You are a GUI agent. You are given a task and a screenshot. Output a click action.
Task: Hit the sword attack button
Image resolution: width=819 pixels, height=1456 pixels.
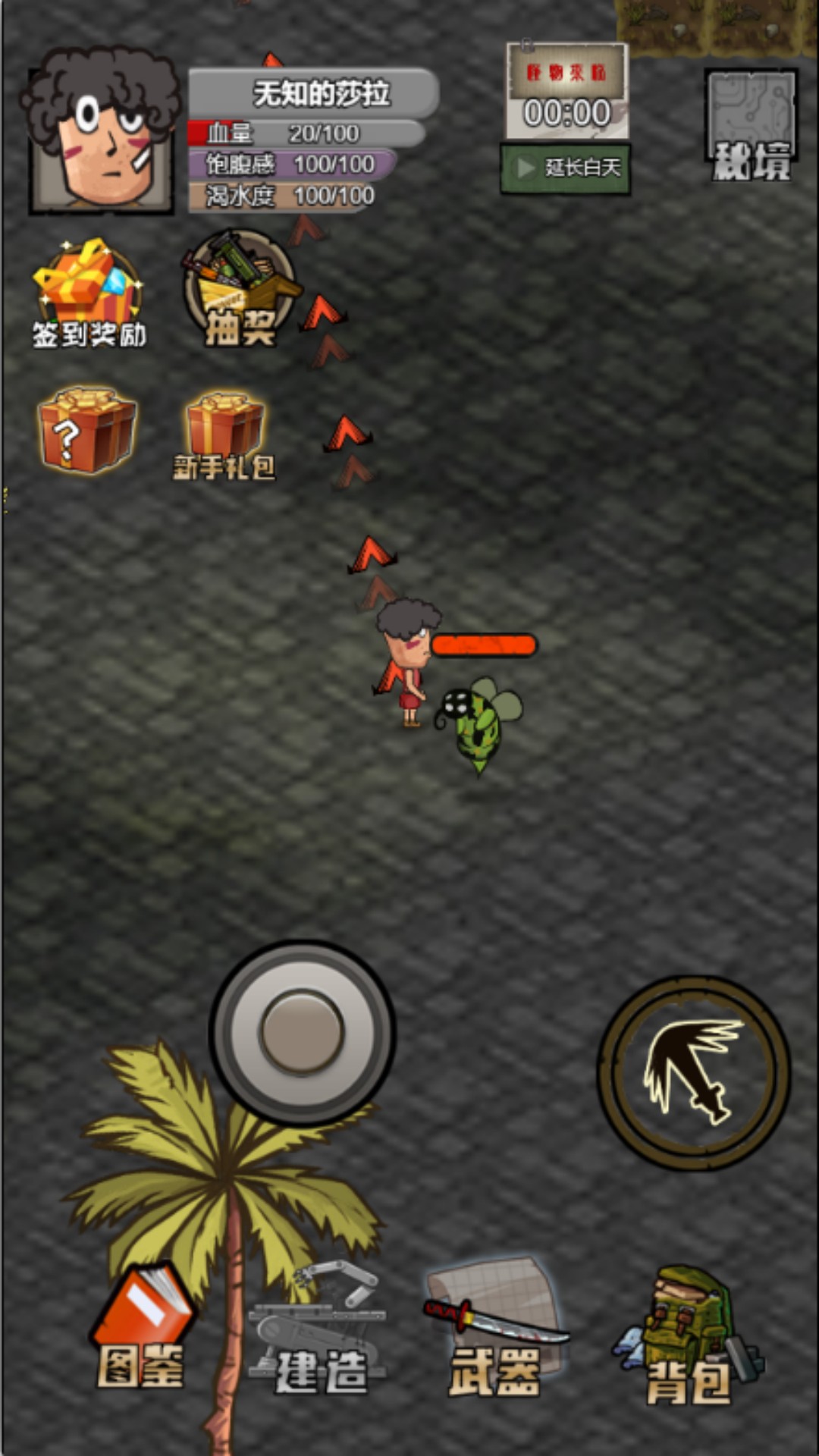tap(694, 1072)
